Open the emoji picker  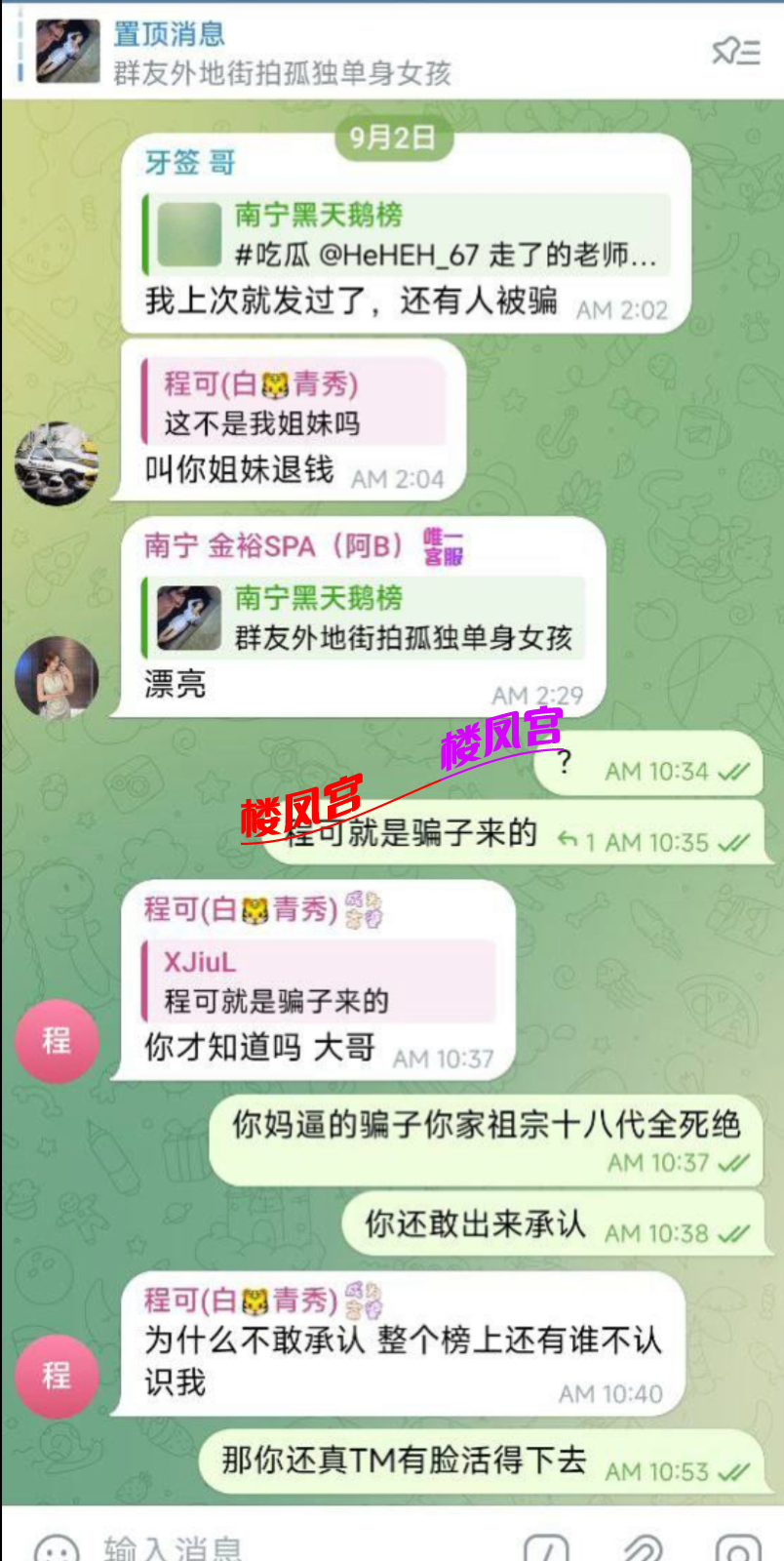pyautogui.click(x=57, y=1549)
